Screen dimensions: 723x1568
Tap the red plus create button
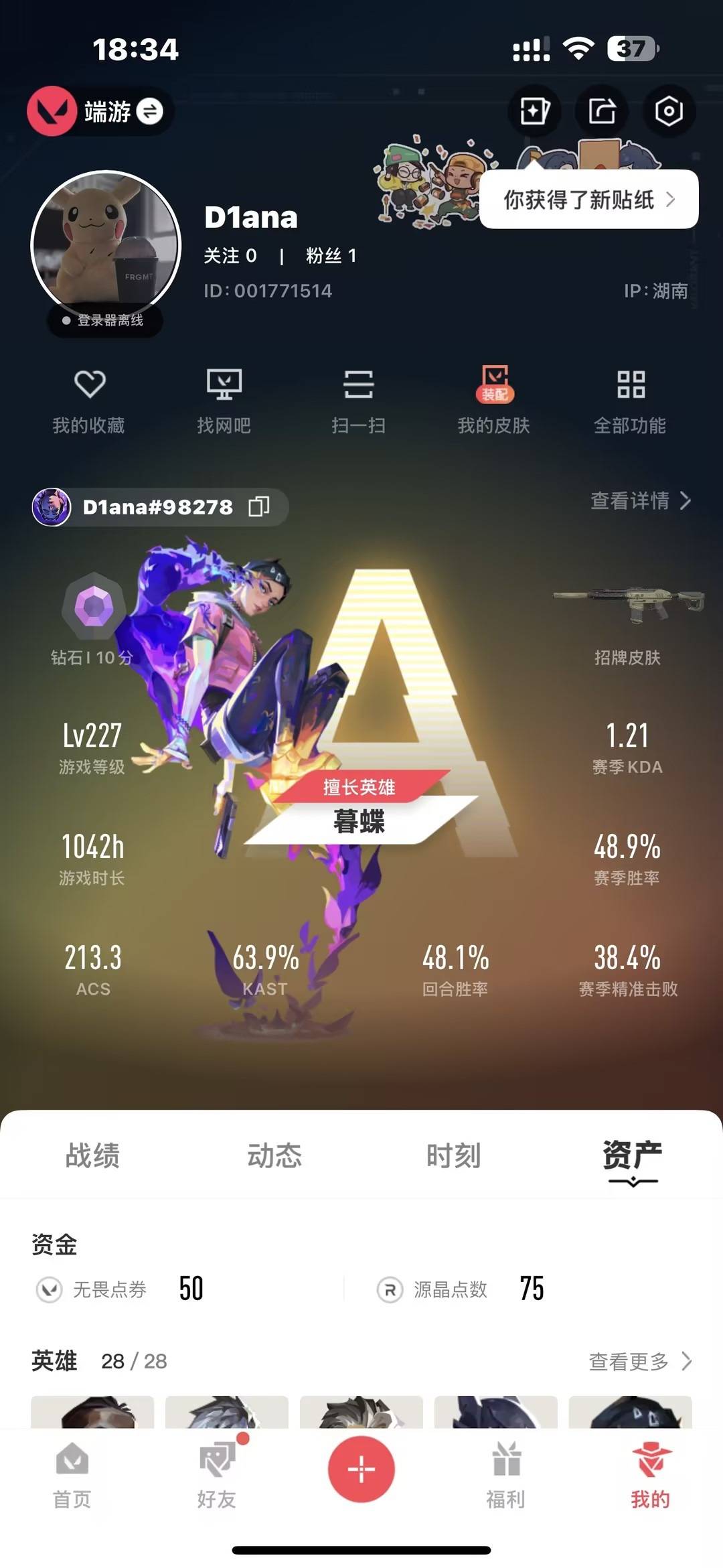(361, 1470)
